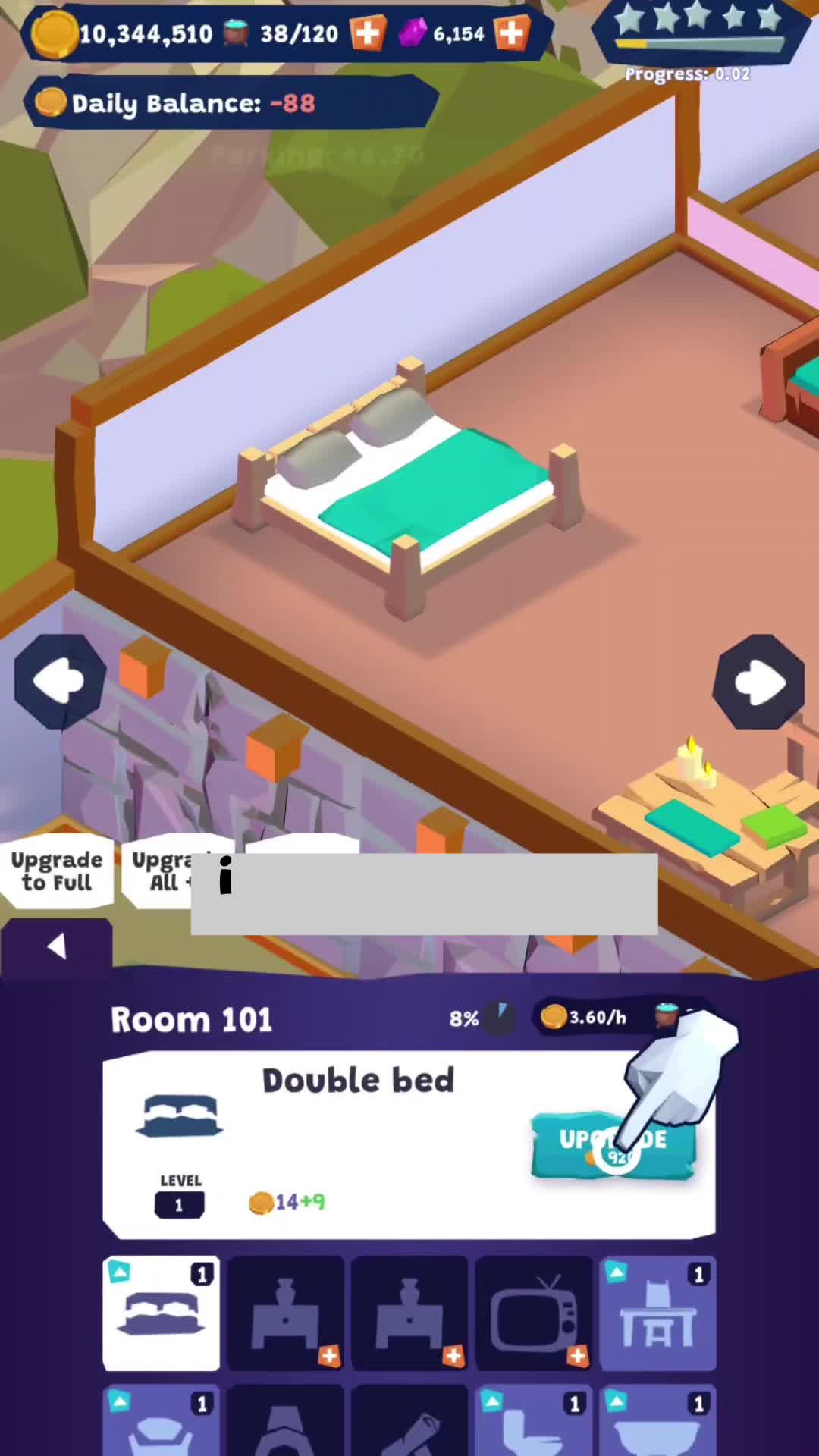Add more energy with the plus beside 38/120
Screen dimensions: 819x1456
367,34
